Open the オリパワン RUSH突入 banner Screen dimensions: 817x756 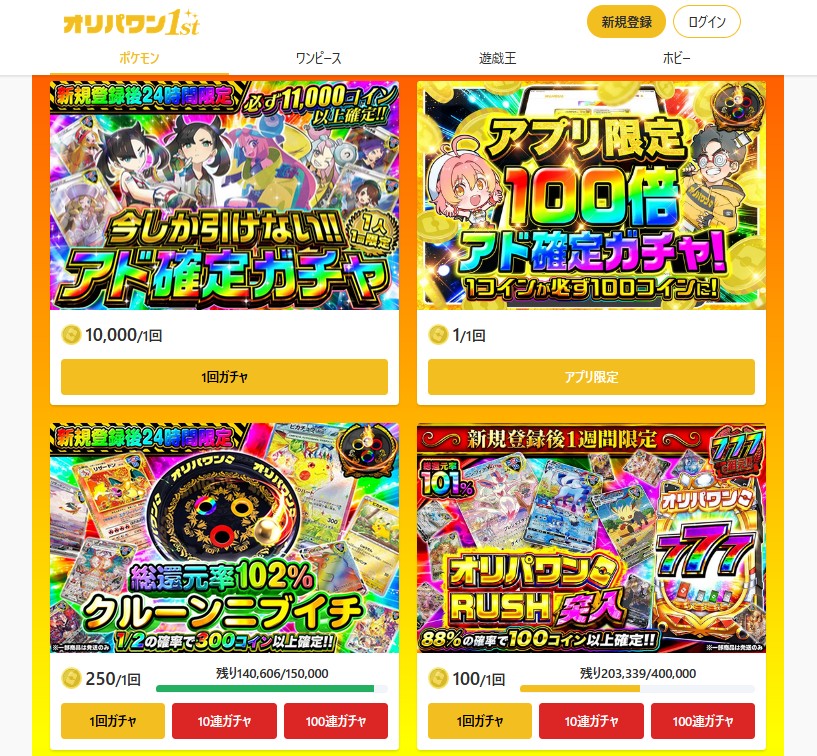click(591, 538)
